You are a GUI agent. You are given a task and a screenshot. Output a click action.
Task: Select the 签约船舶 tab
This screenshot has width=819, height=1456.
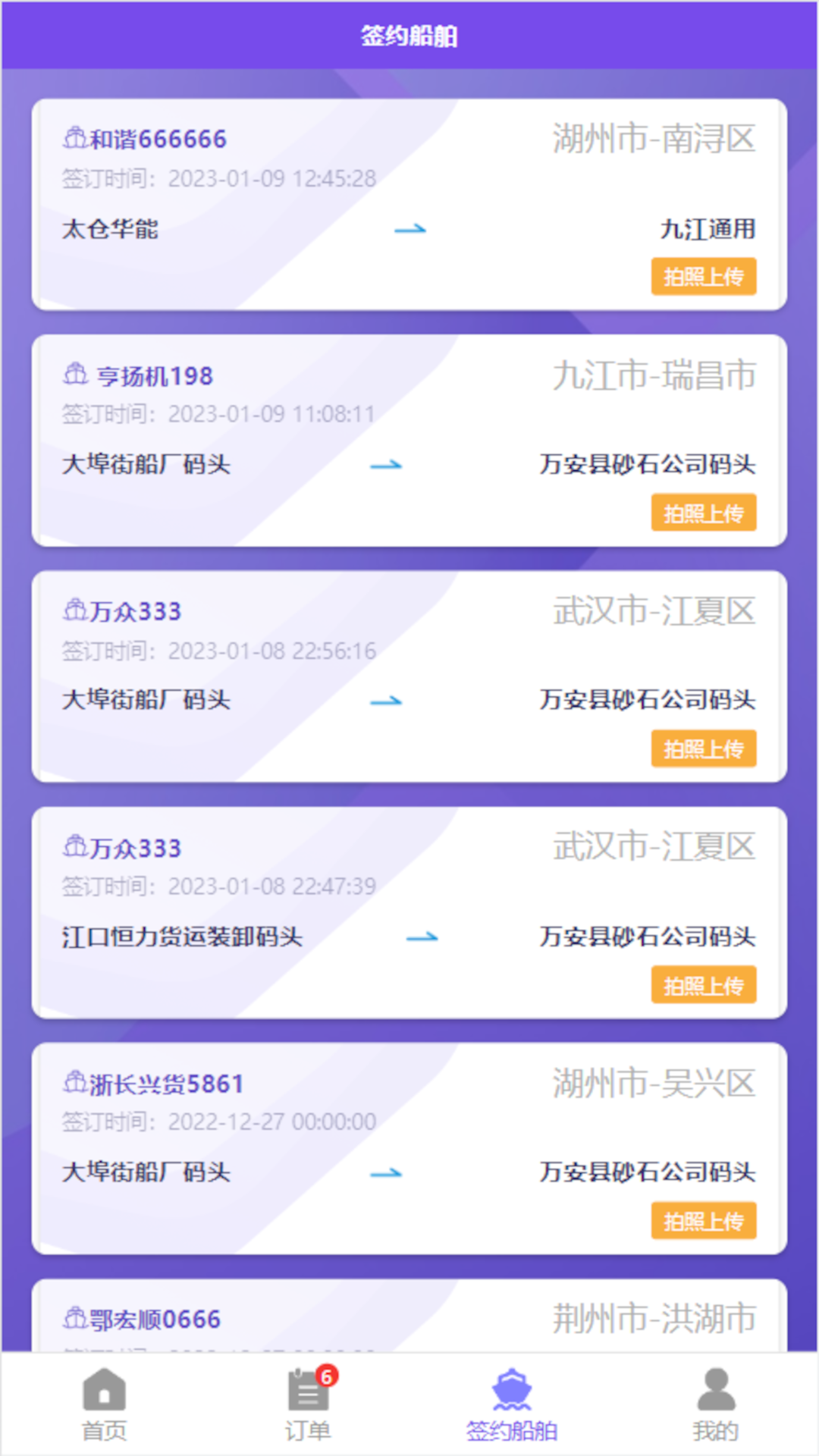[512, 1404]
